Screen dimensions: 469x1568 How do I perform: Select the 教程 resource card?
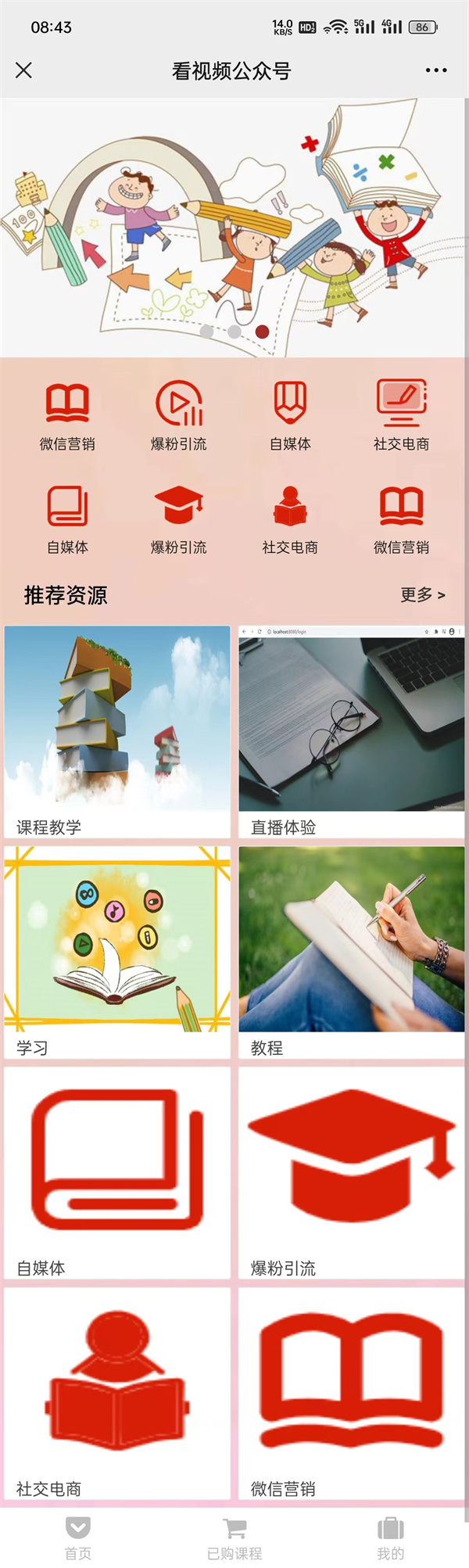[352, 952]
